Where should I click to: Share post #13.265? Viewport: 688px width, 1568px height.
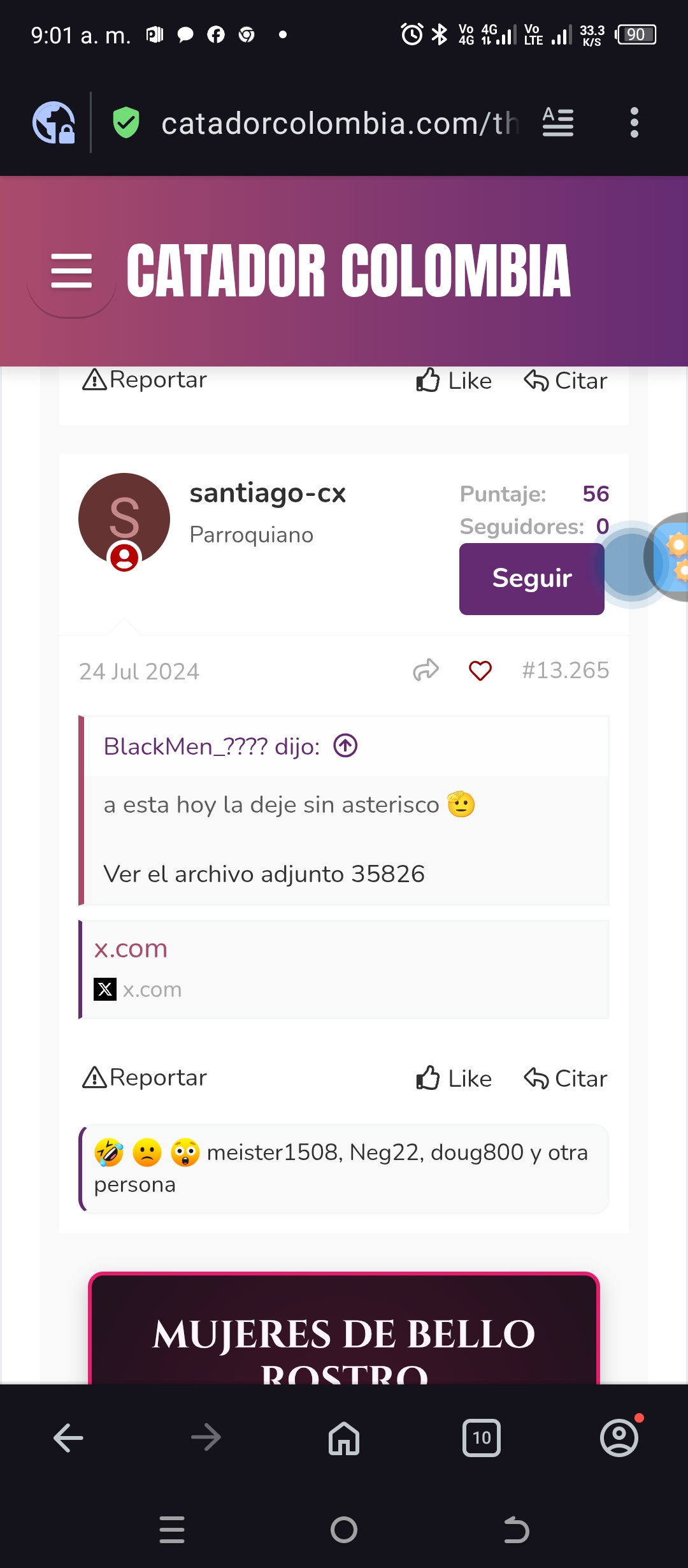click(426, 670)
